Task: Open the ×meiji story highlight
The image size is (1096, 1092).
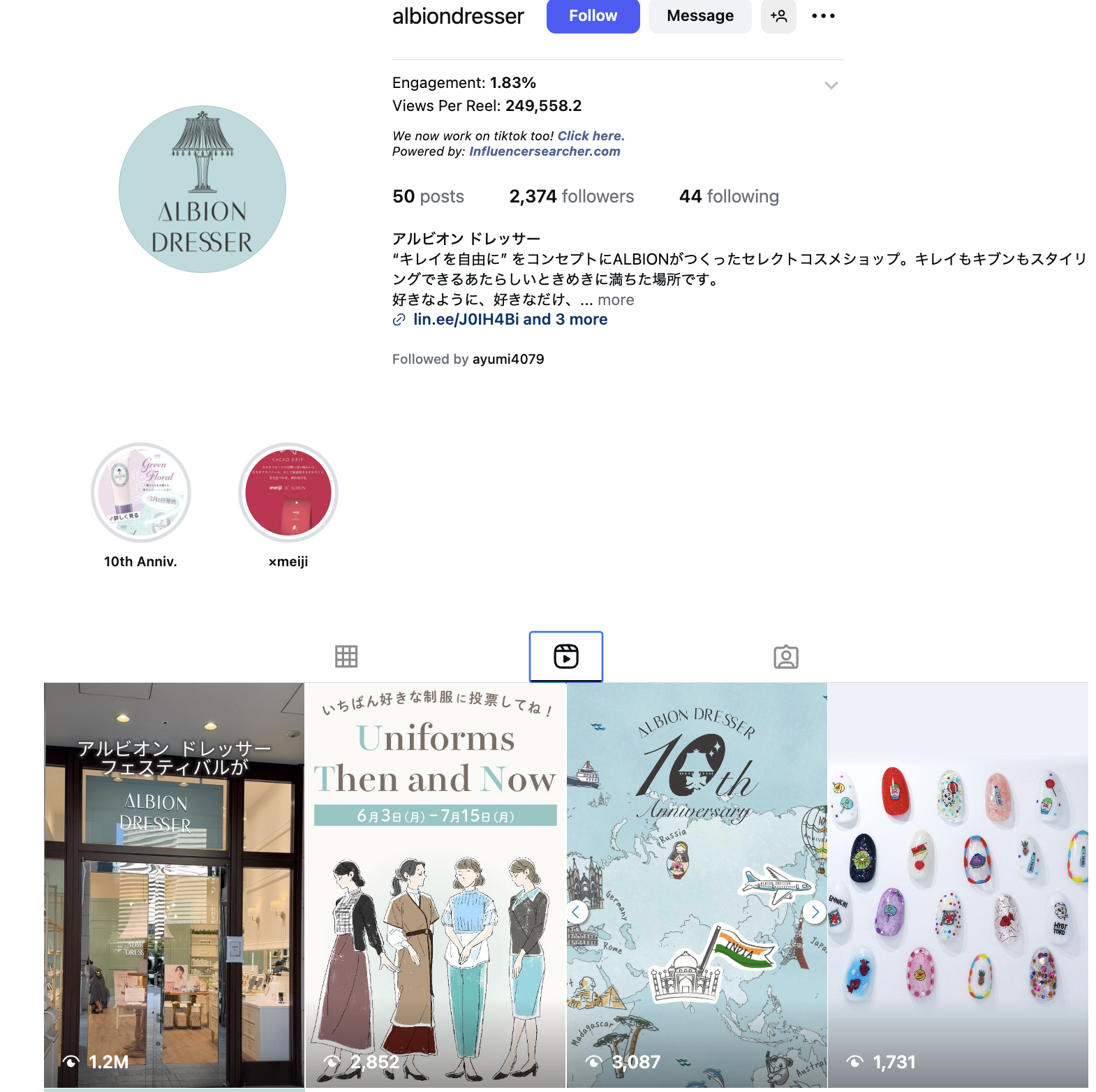Action: tap(288, 493)
